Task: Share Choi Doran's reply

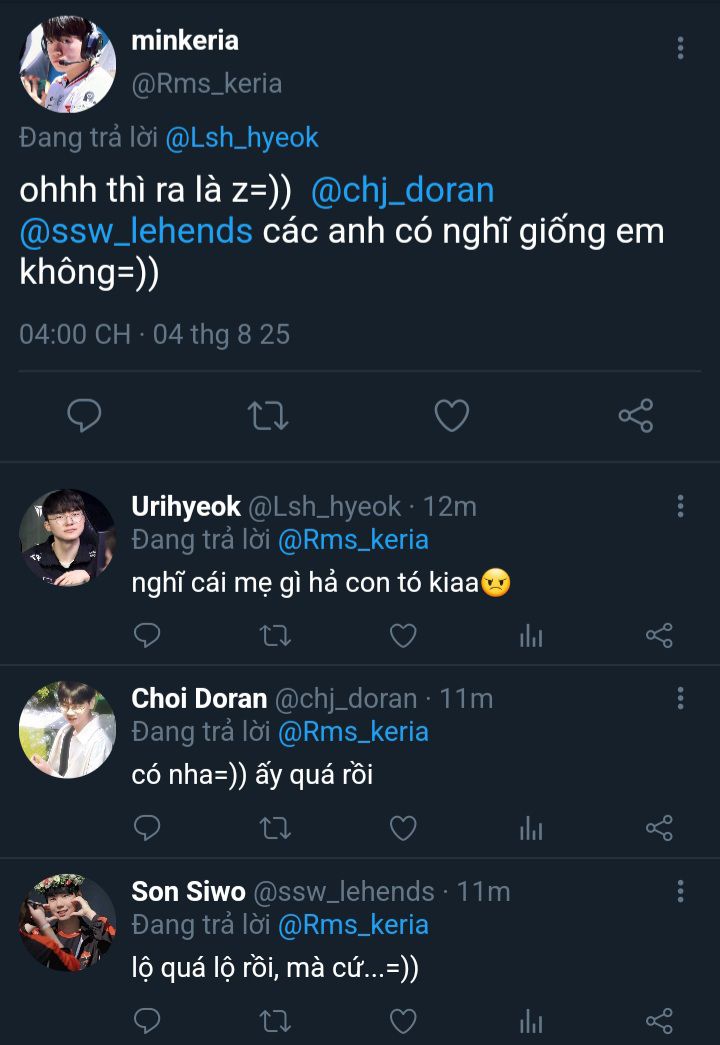Action: [659, 828]
